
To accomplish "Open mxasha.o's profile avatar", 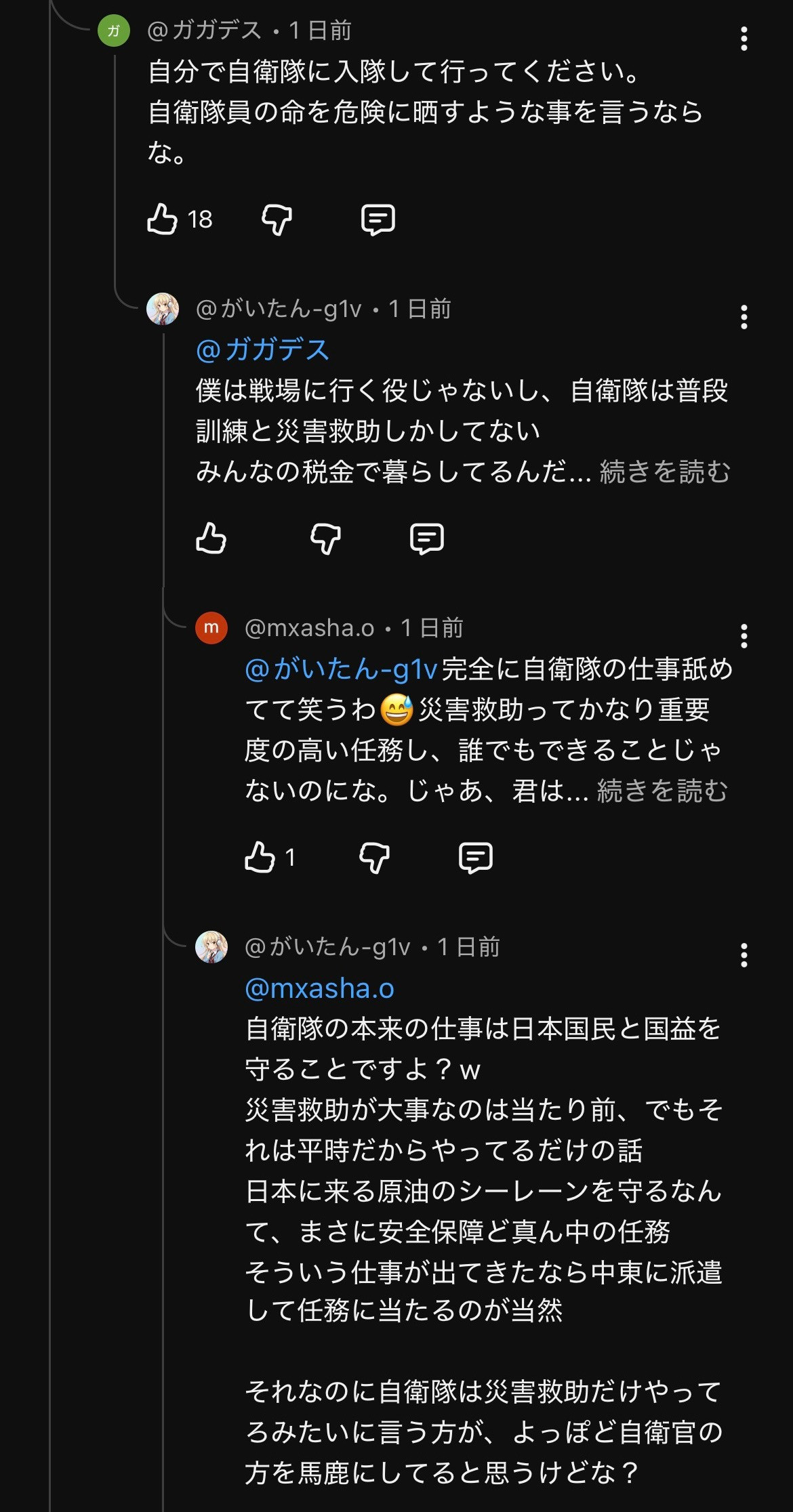I will point(211,627).
